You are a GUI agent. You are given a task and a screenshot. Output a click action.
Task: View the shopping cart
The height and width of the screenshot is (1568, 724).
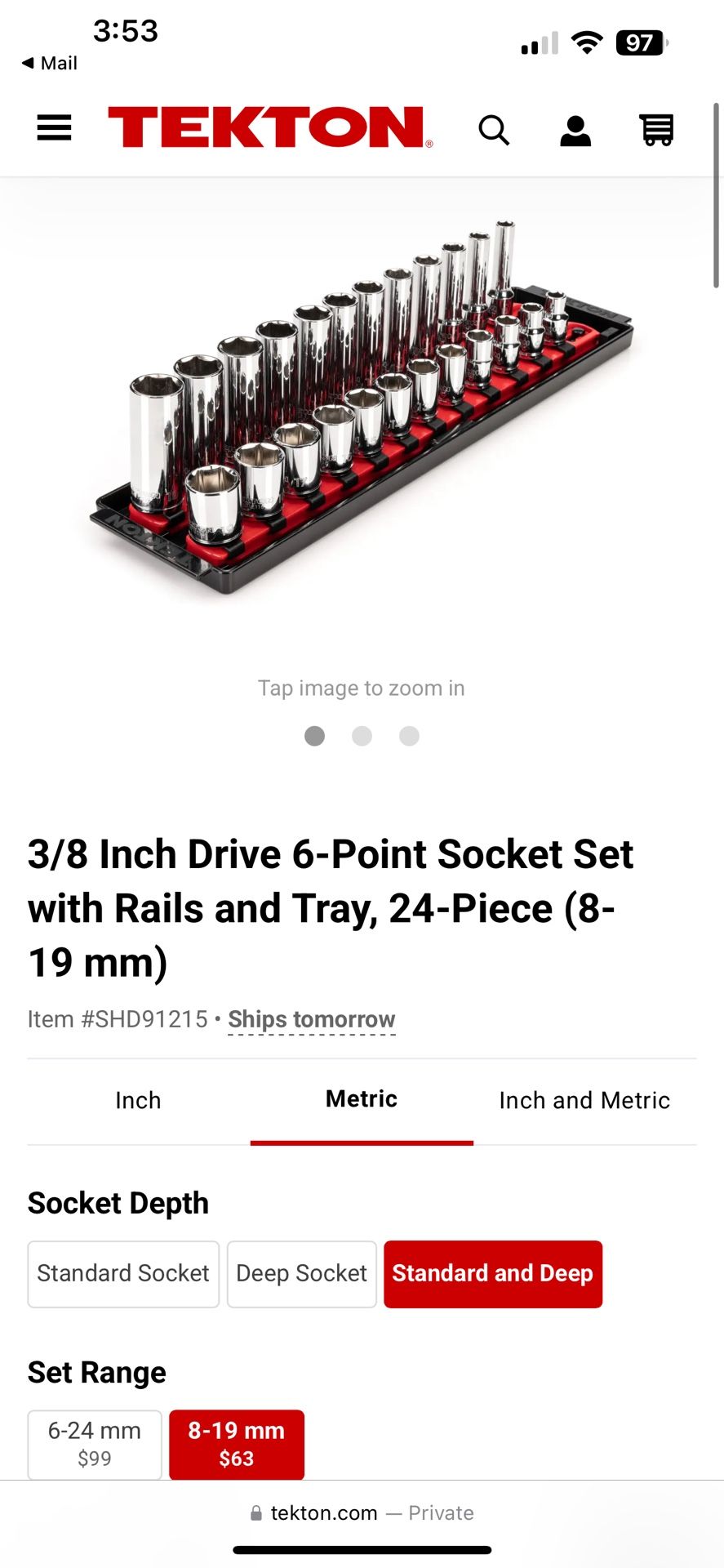pyautogui.click(x=655, y=130)
